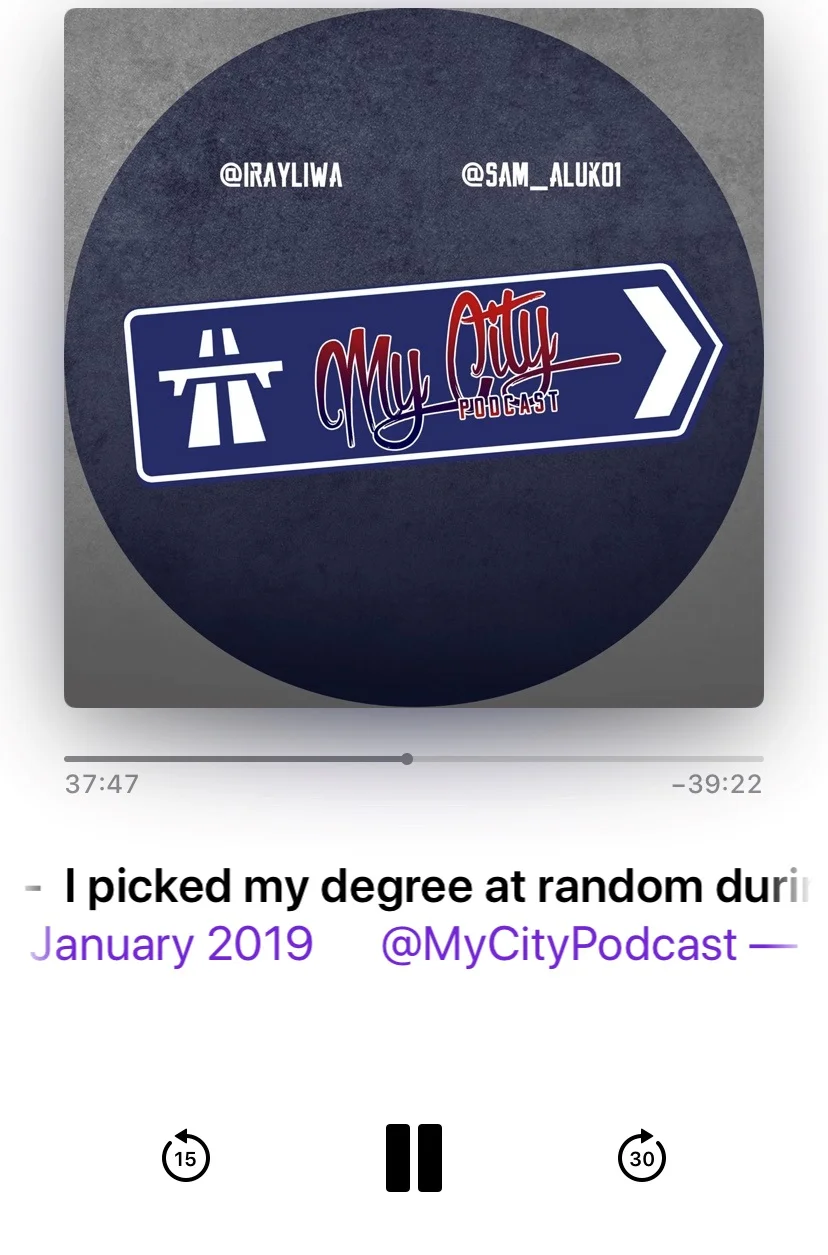Pause the podcast episode

click(414, 1158)
